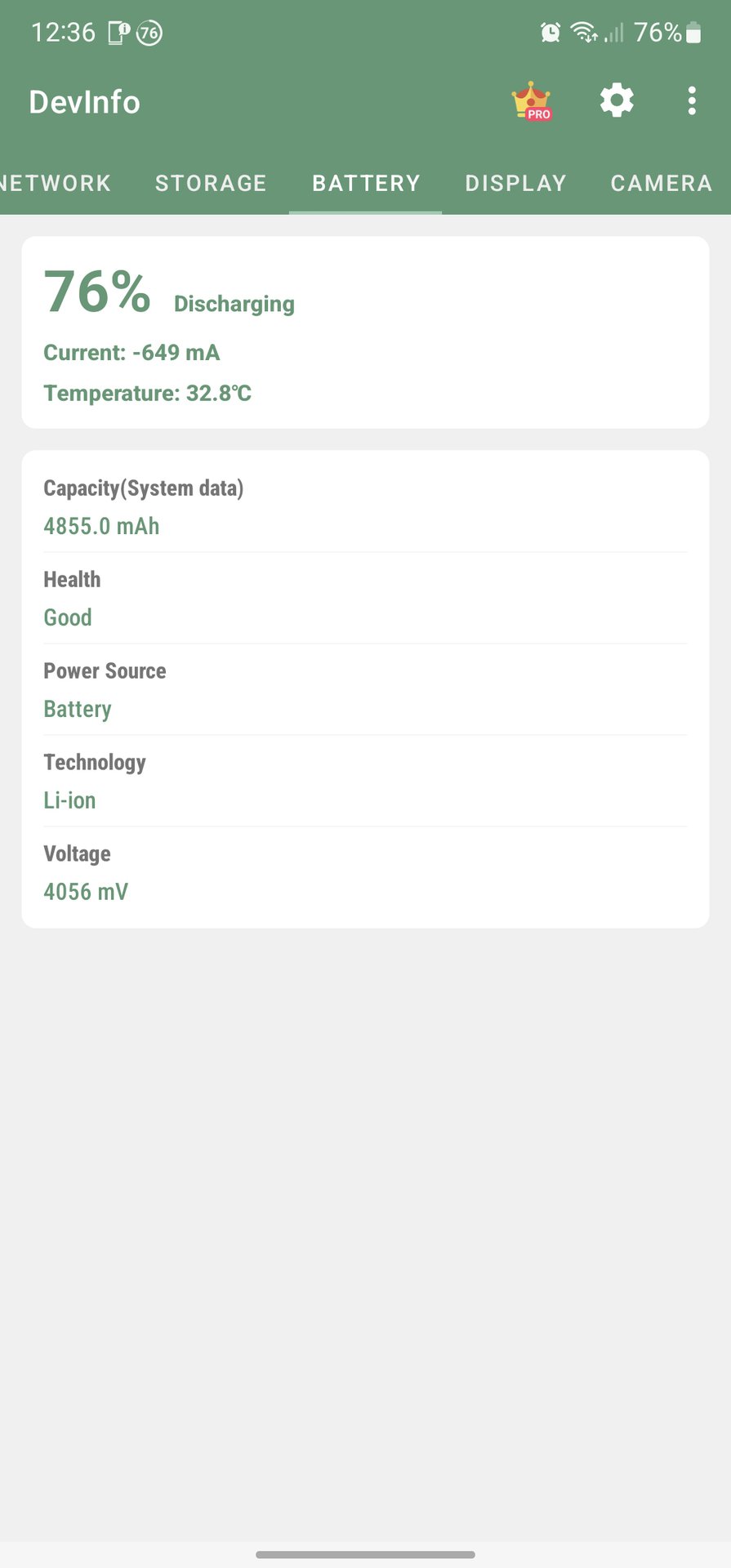Go to the Display tab
The height and width of the screenshot is (1568, 731).
pyautogui.click(x=515, y=183)
